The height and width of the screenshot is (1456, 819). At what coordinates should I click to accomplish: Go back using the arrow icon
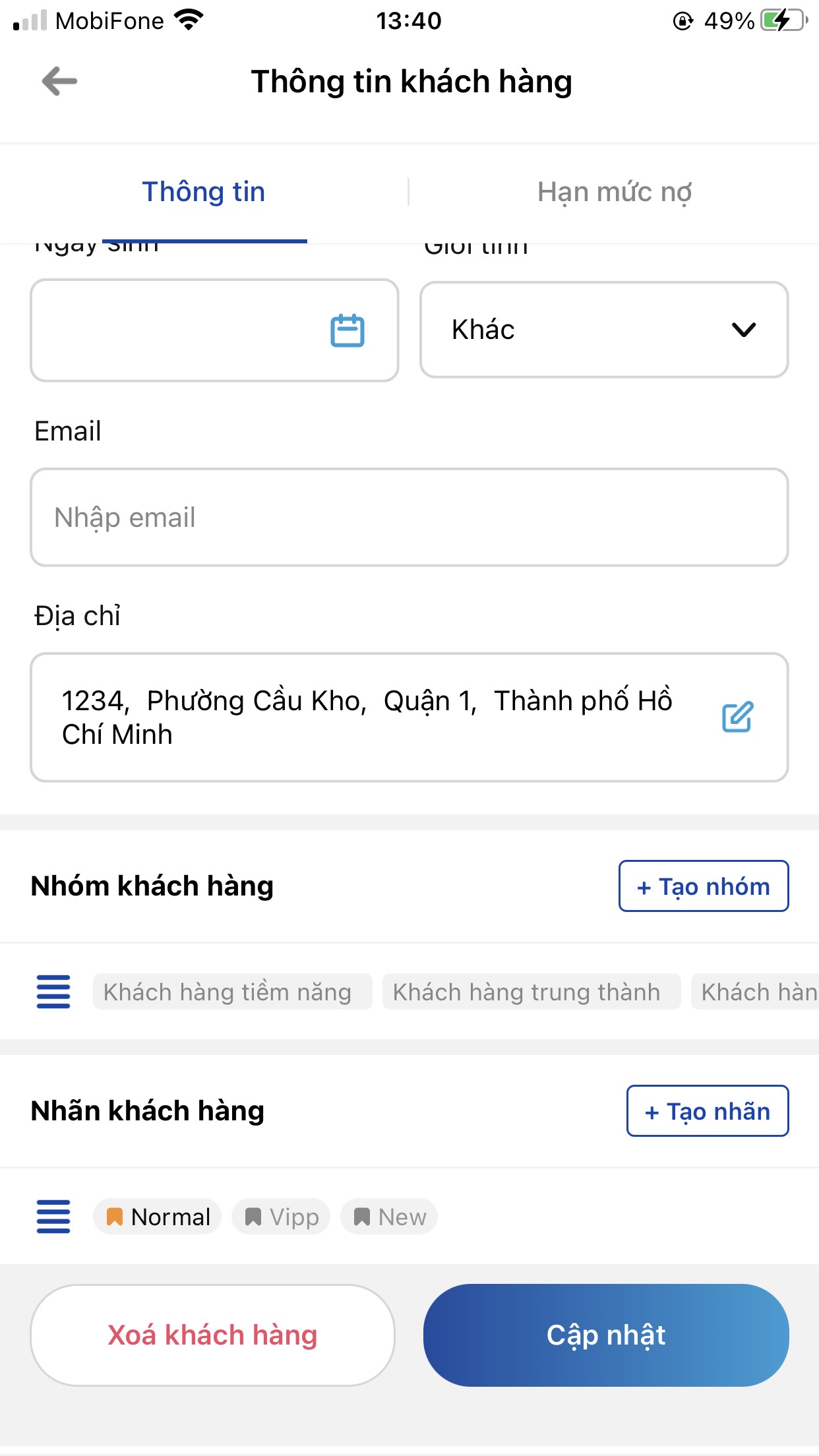[59, 82]
